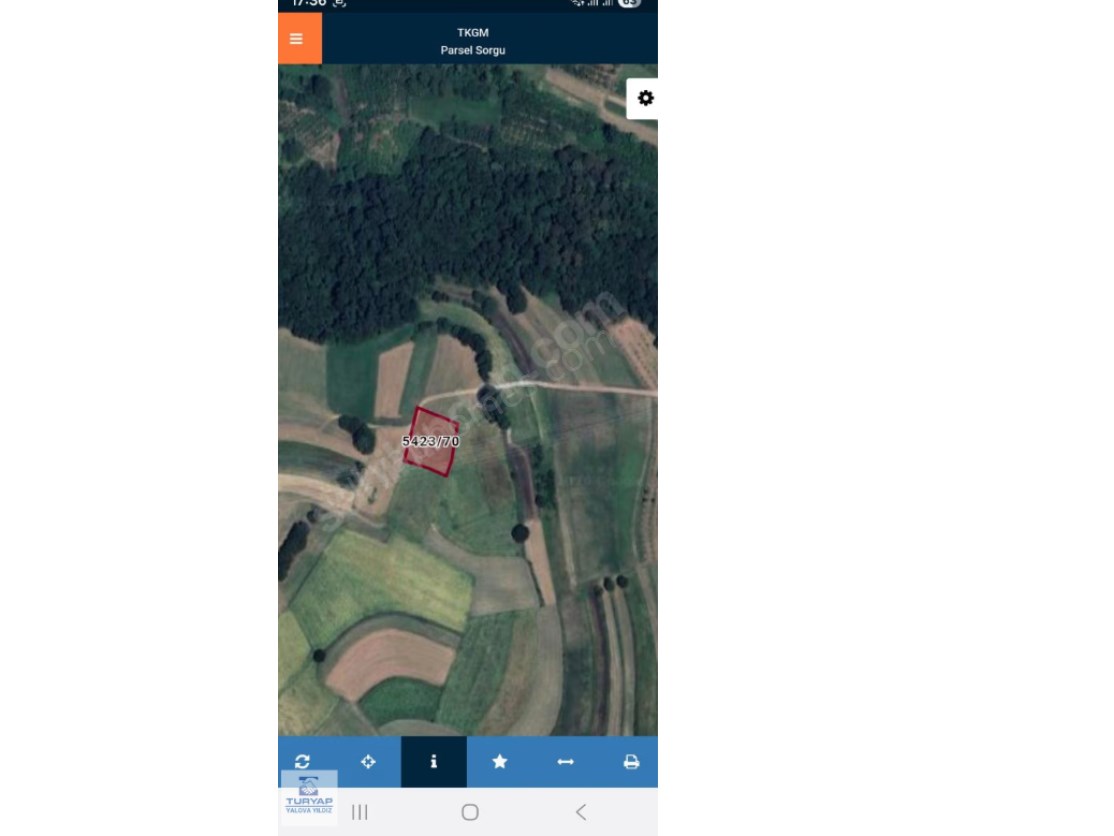Open the orange hamburger menu

click(297, 39)
